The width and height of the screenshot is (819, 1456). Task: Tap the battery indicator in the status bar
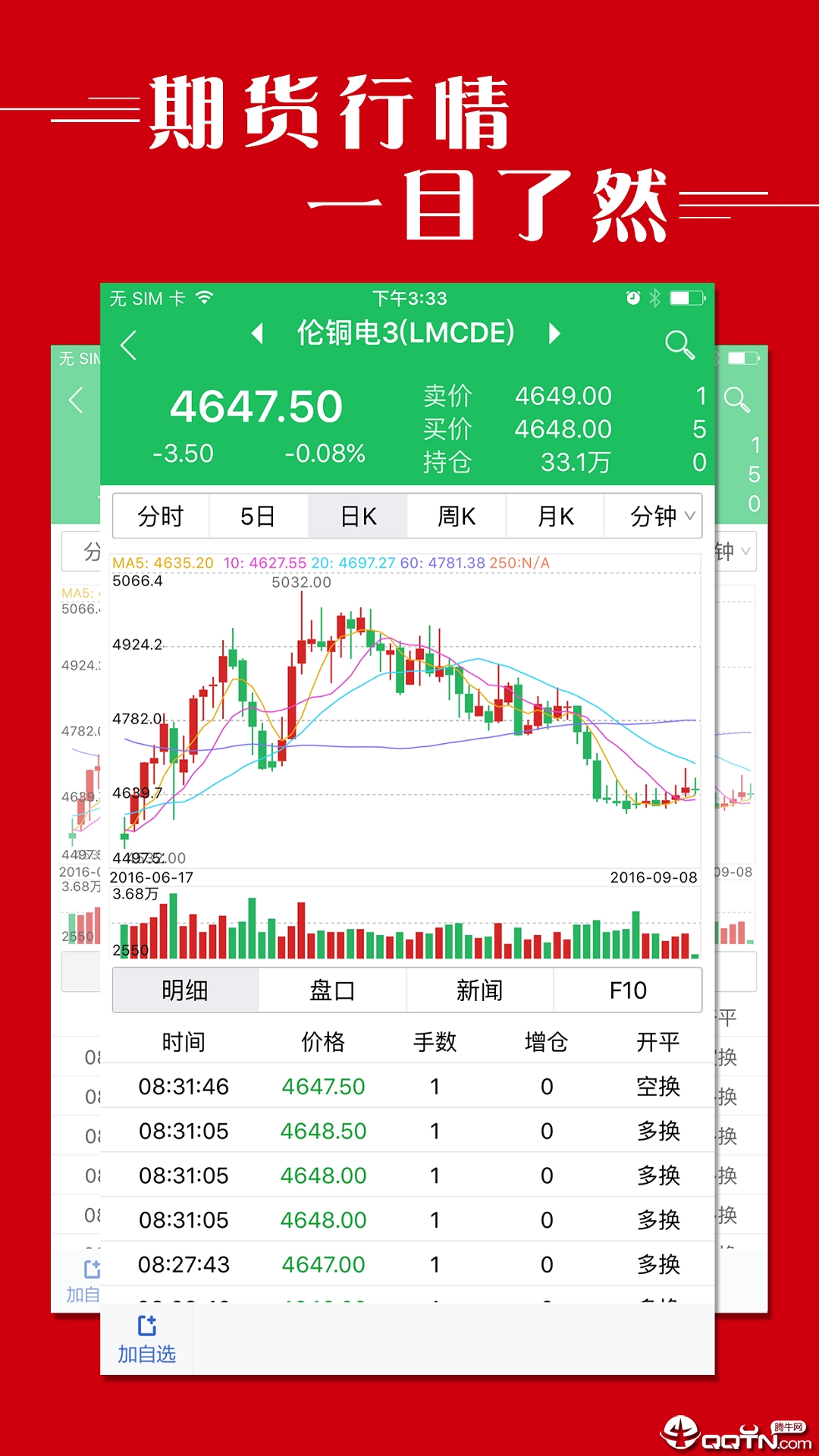coord(689,299)
